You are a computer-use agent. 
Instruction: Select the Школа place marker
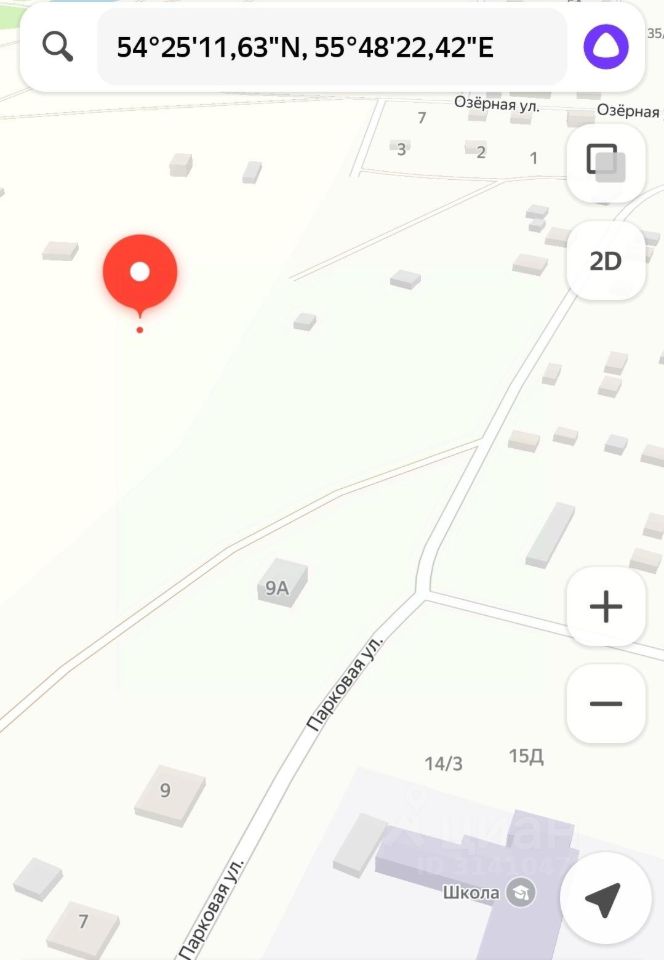pos(520,891)
